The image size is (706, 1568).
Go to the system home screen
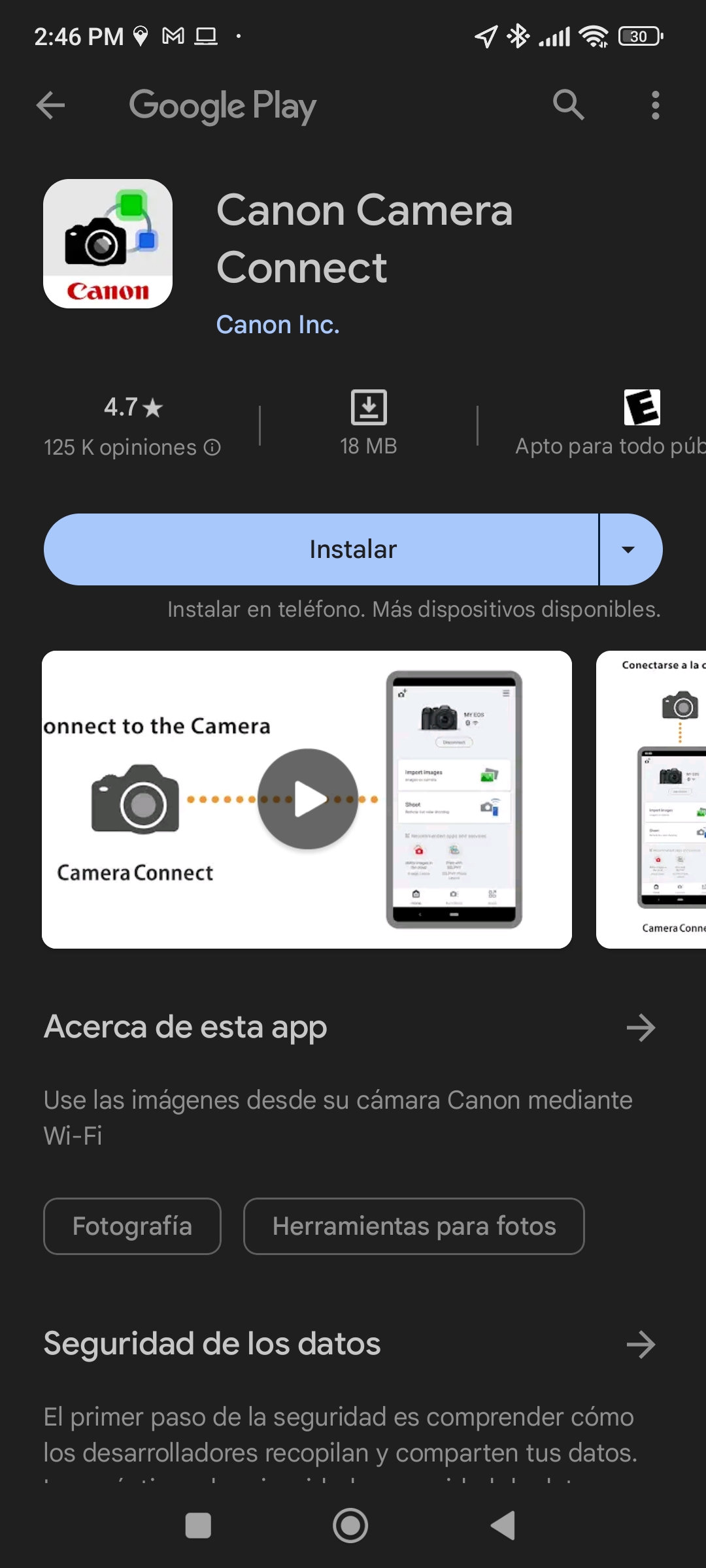click(350, 1526)
